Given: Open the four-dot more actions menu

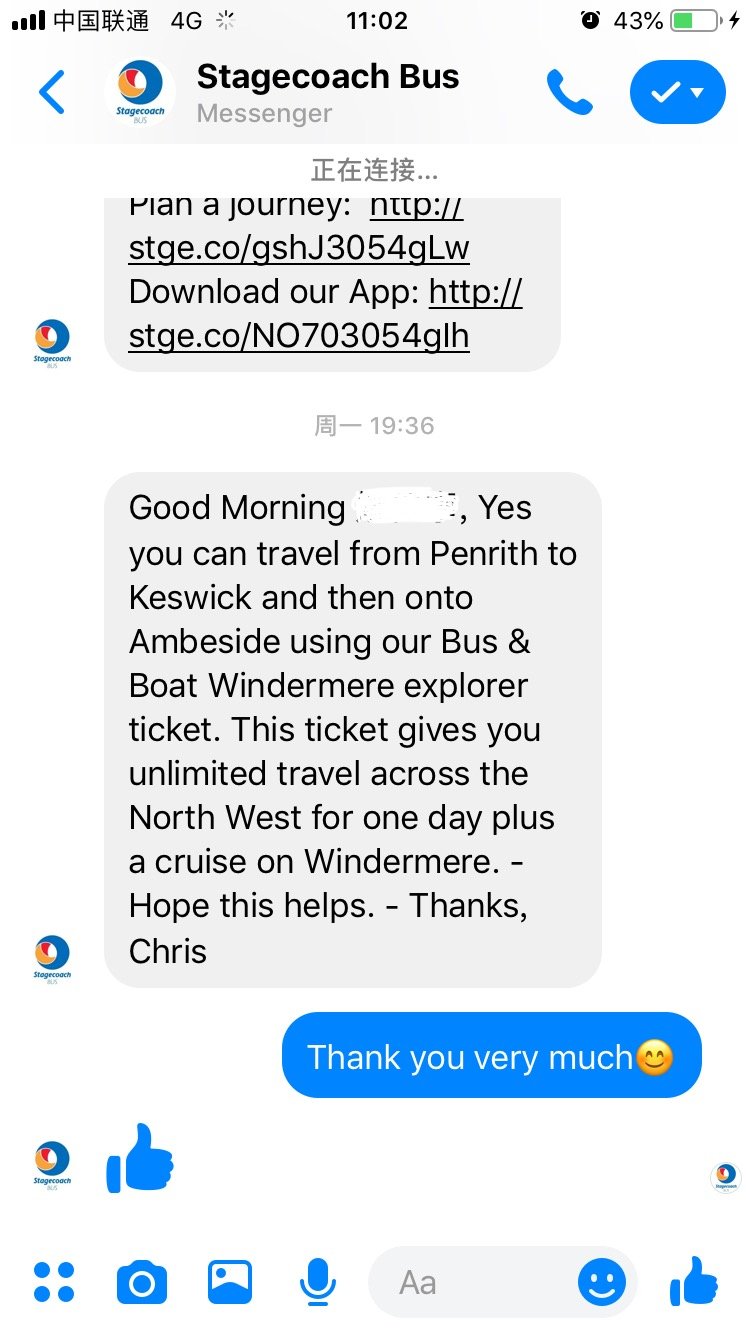Looking at the screenshot, I should 54,1282.
